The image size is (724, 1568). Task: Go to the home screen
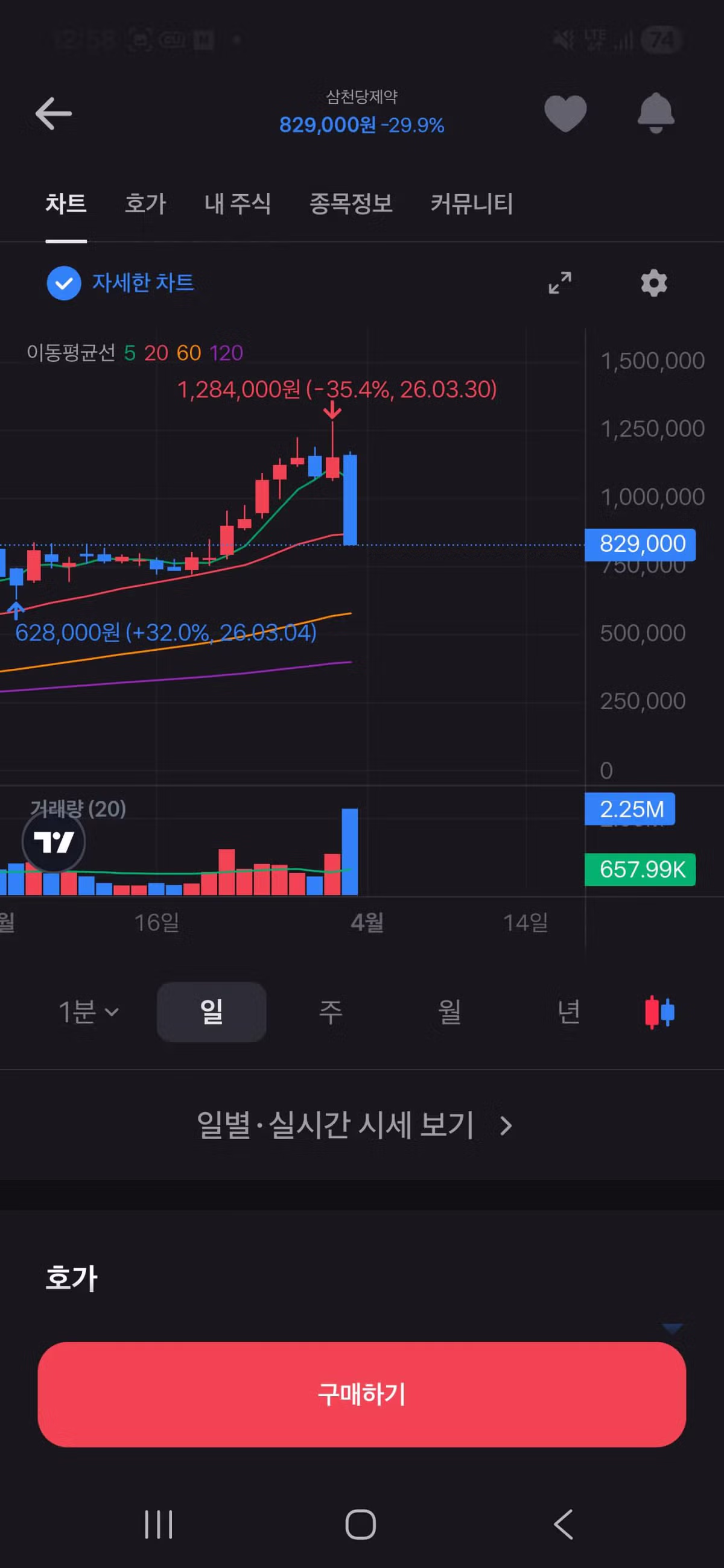pyautogui.click(x=361, y=1524)
